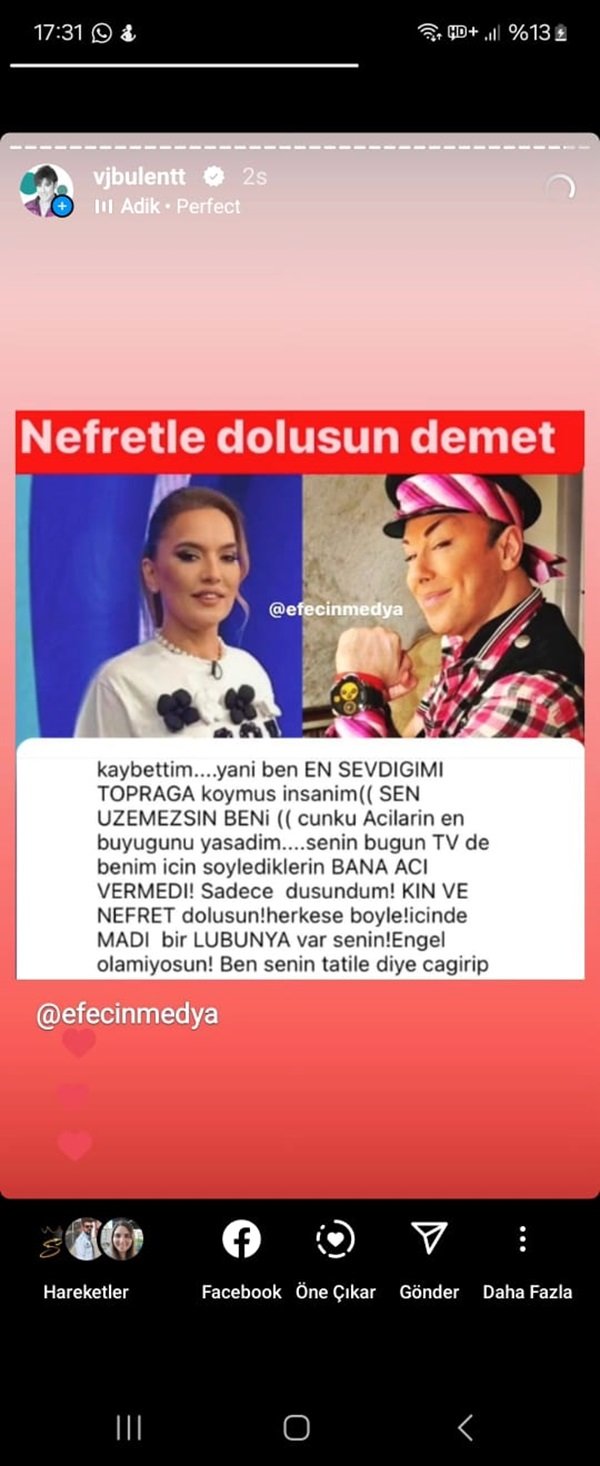The height and width of the screenshot is (1466, 600).
Task: Add story to highlights via Öne Çıkar
Action: (335, 1255)
